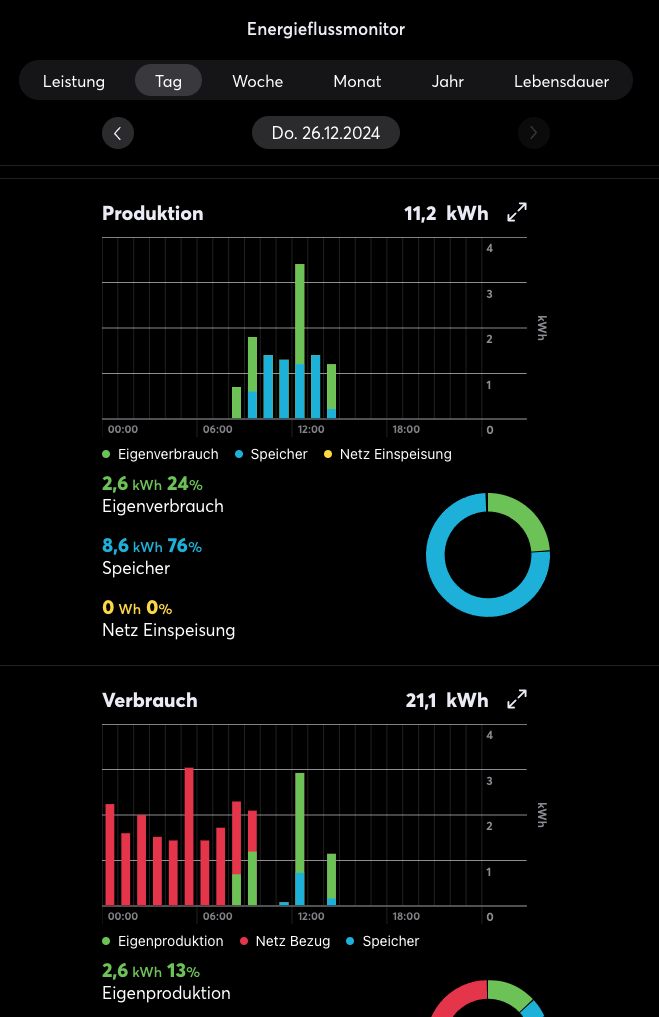Expand the Verbrauch chart to fullscreen
Viewport: 659px width, 1017px height.
(x=517, y=699)
